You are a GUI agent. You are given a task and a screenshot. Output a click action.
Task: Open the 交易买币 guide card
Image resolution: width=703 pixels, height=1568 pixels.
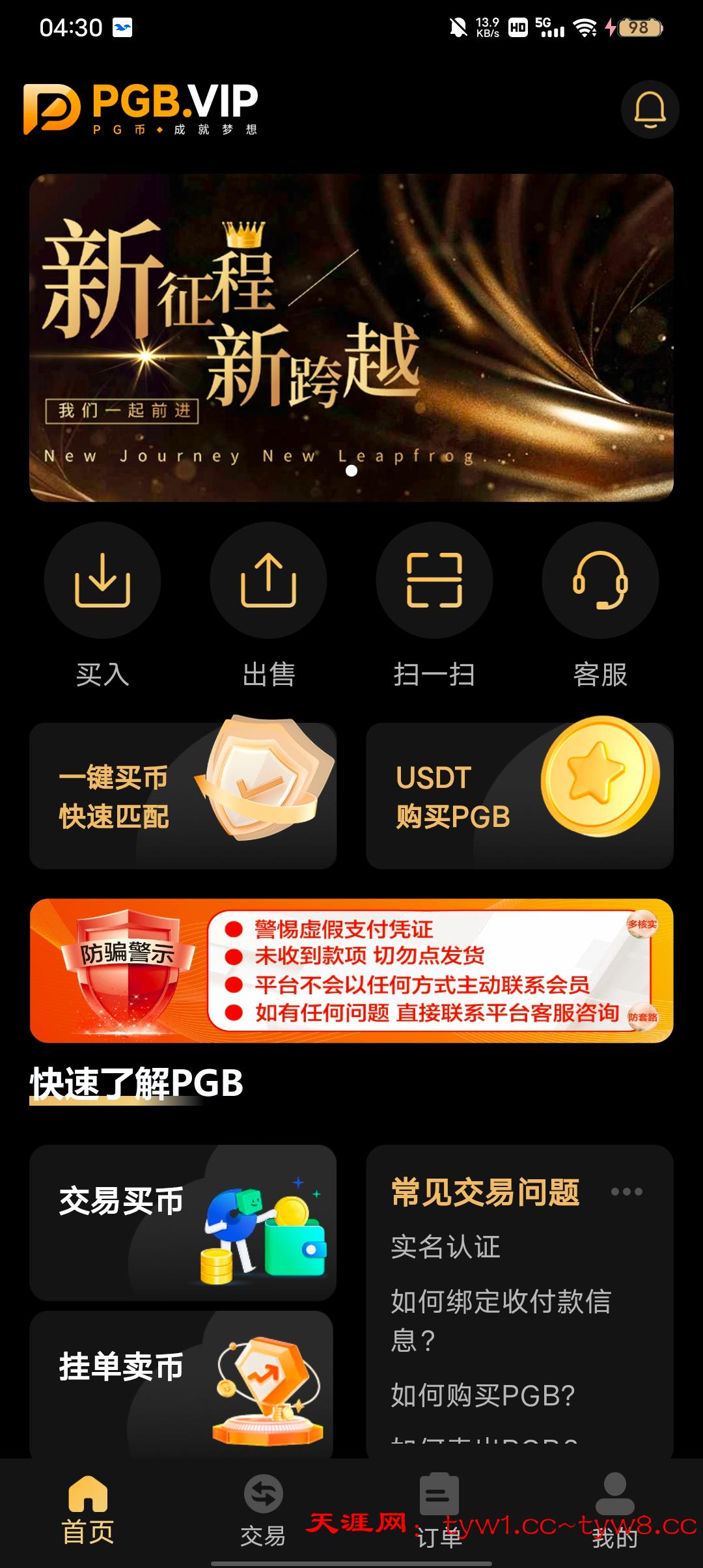tap(183, 1222)
